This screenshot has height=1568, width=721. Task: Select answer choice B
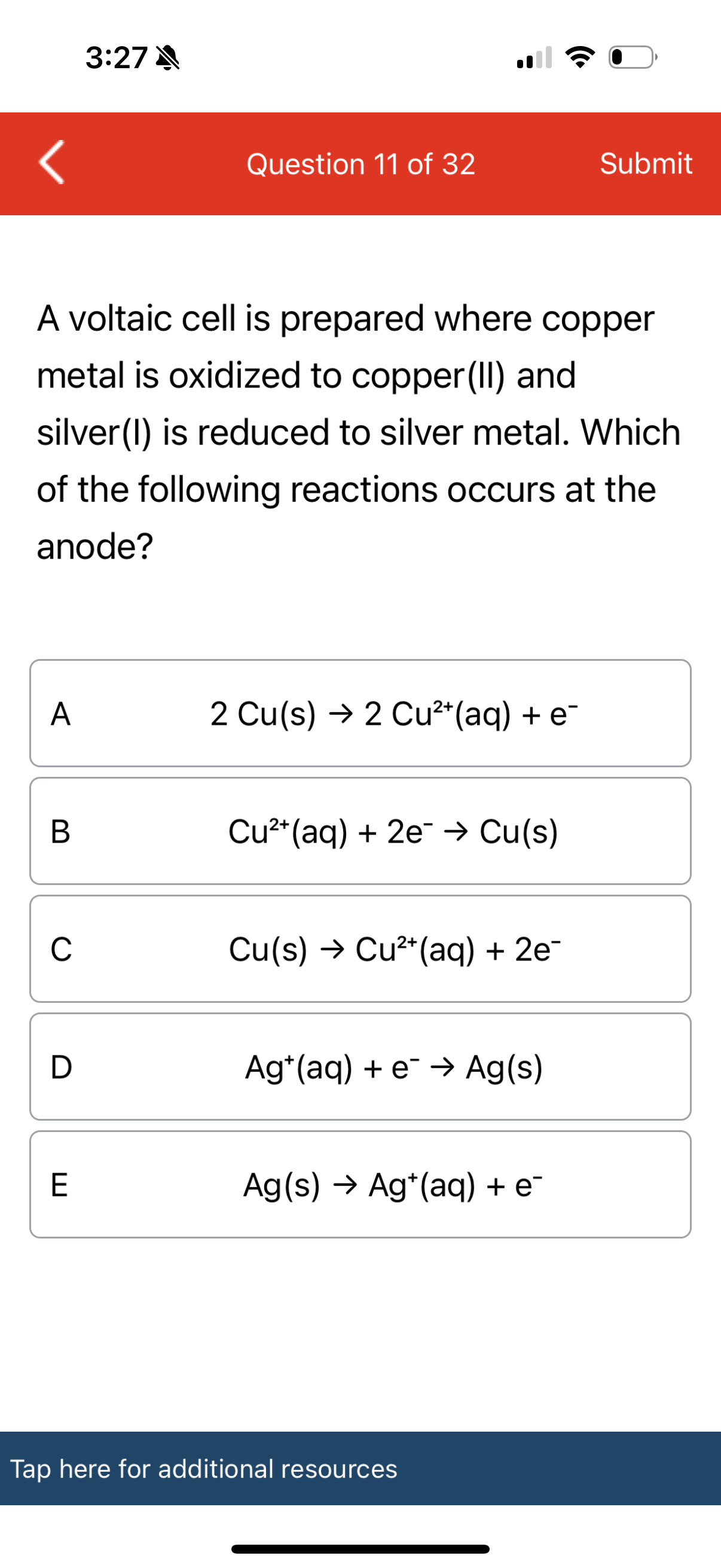click(360, 832)
